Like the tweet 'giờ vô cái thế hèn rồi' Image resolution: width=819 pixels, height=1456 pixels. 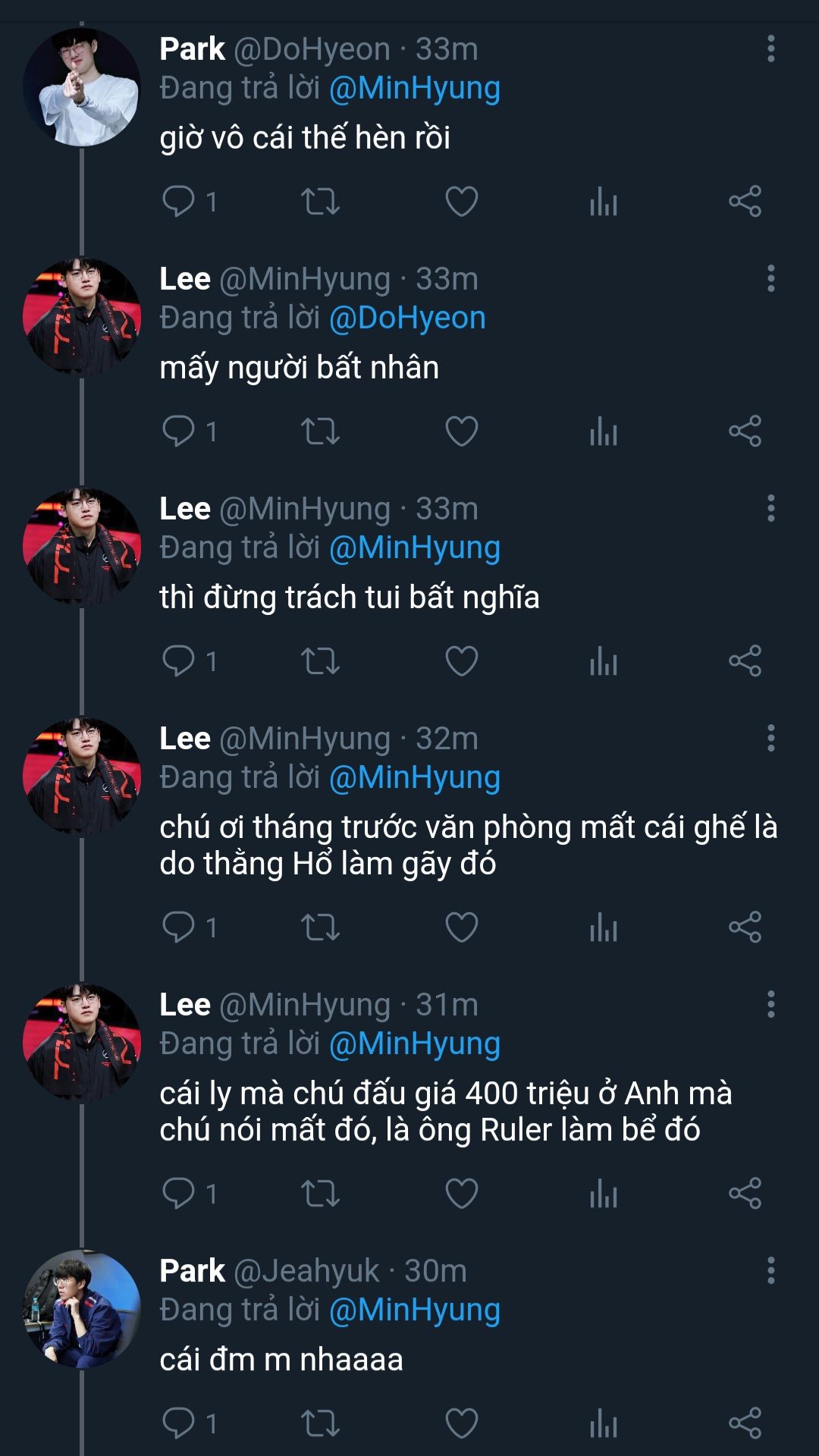[x=461, y=202]
